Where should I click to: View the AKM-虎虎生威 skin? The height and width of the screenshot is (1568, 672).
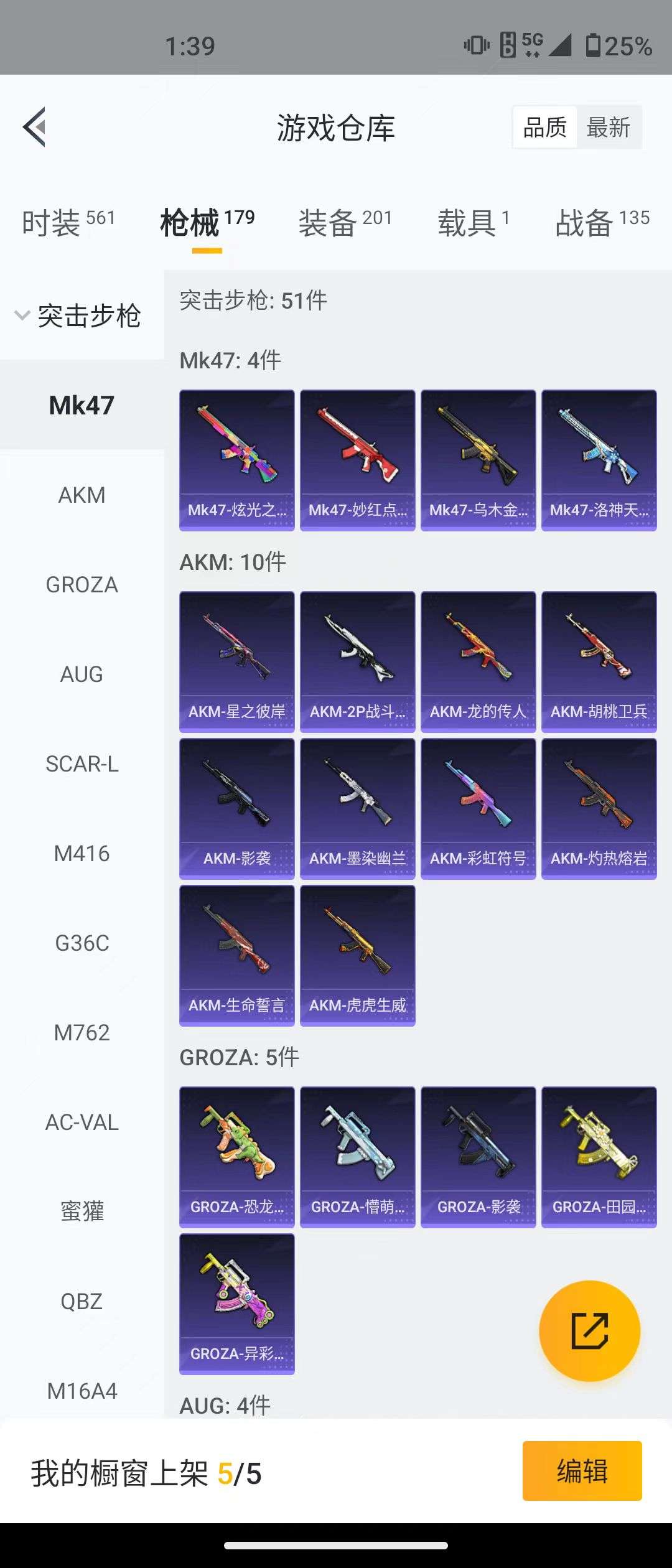(357, 956)
